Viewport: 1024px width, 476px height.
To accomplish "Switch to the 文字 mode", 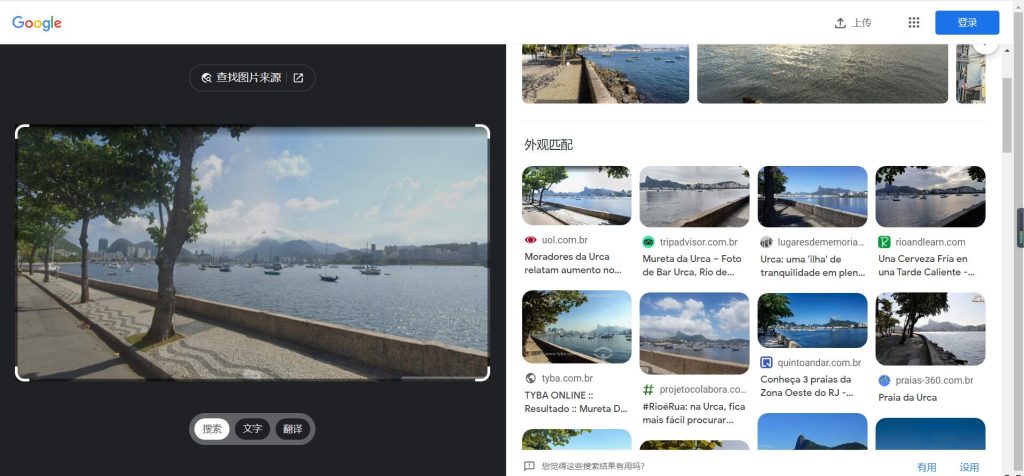I will (x=252, y=429).
